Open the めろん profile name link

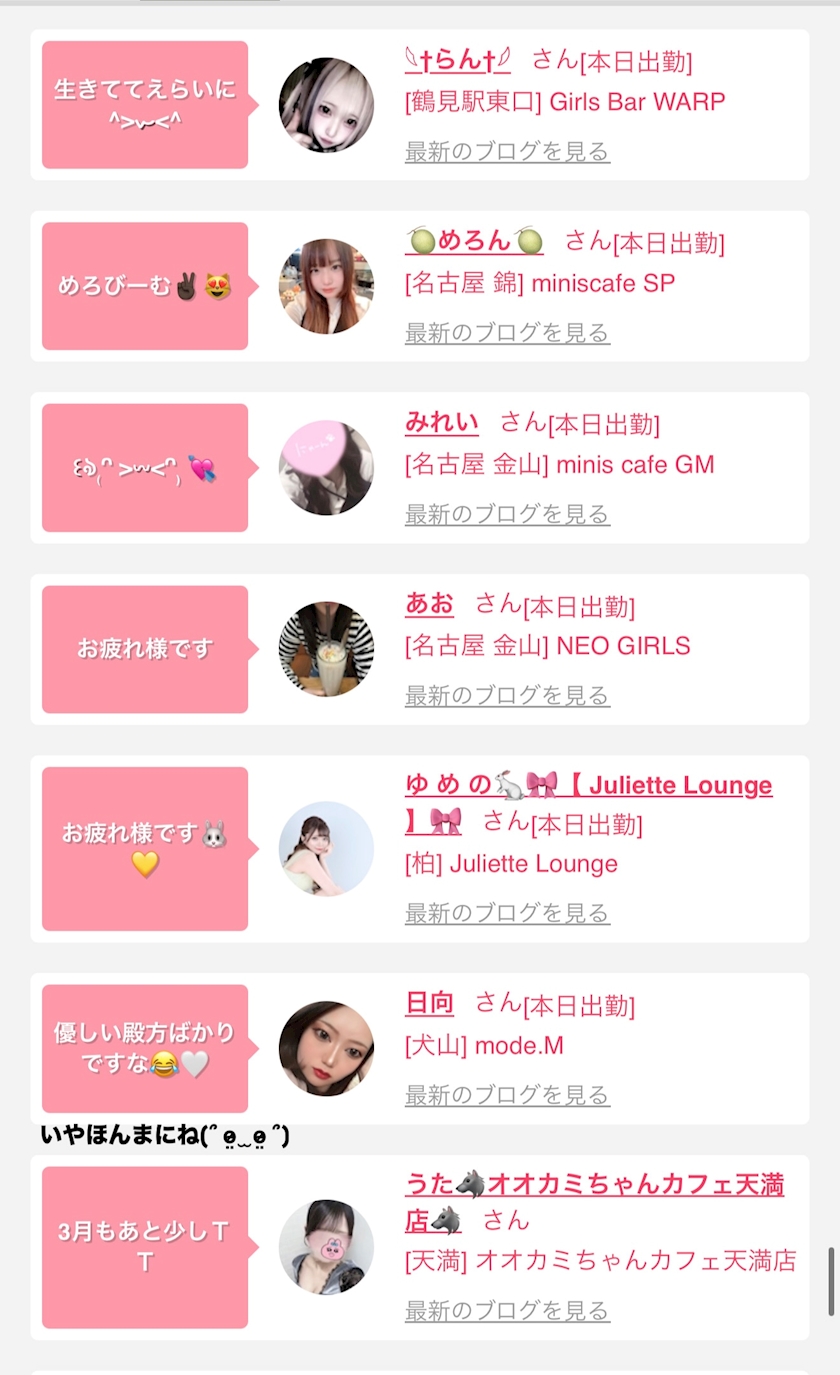click(474, 241)
